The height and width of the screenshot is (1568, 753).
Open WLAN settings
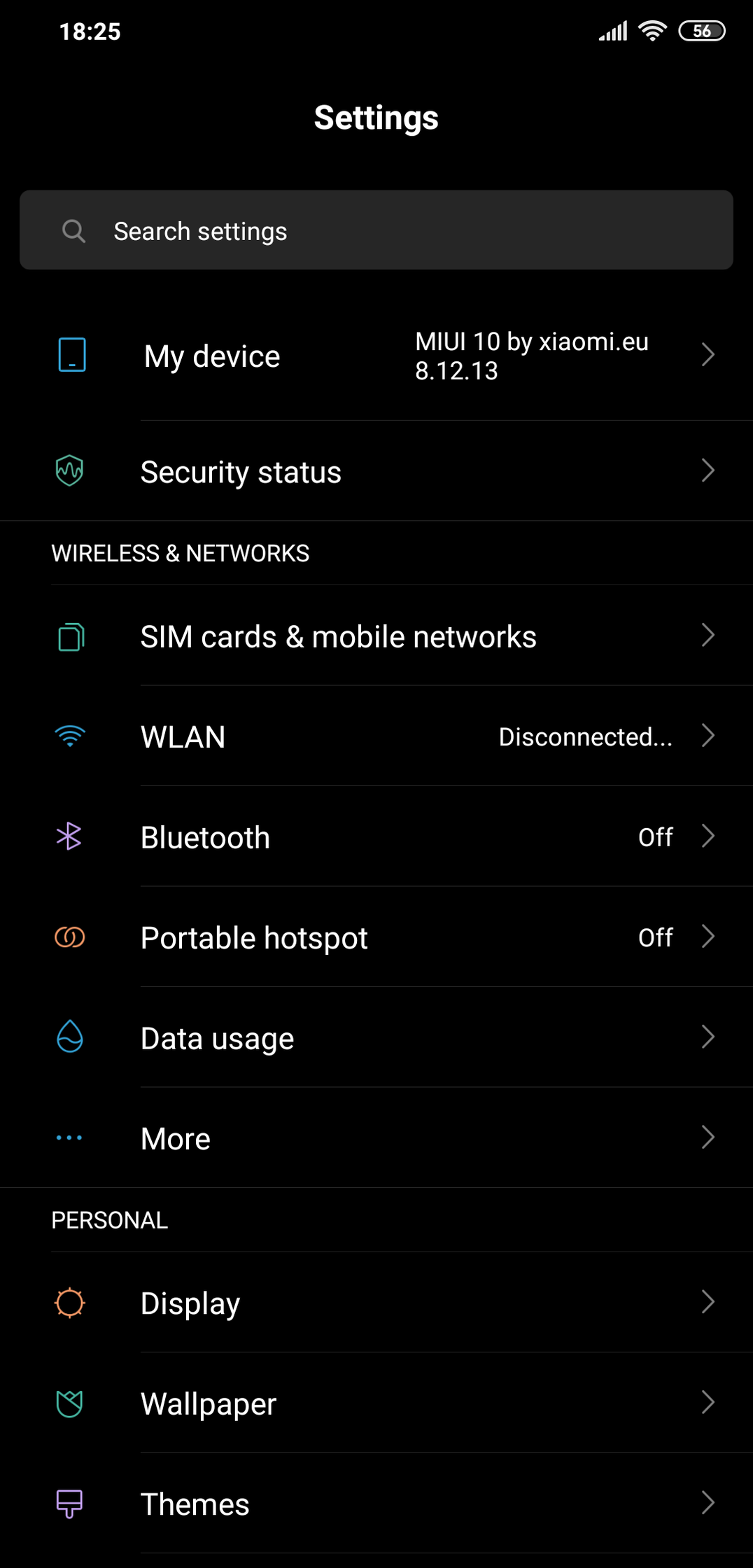(376, 736)
